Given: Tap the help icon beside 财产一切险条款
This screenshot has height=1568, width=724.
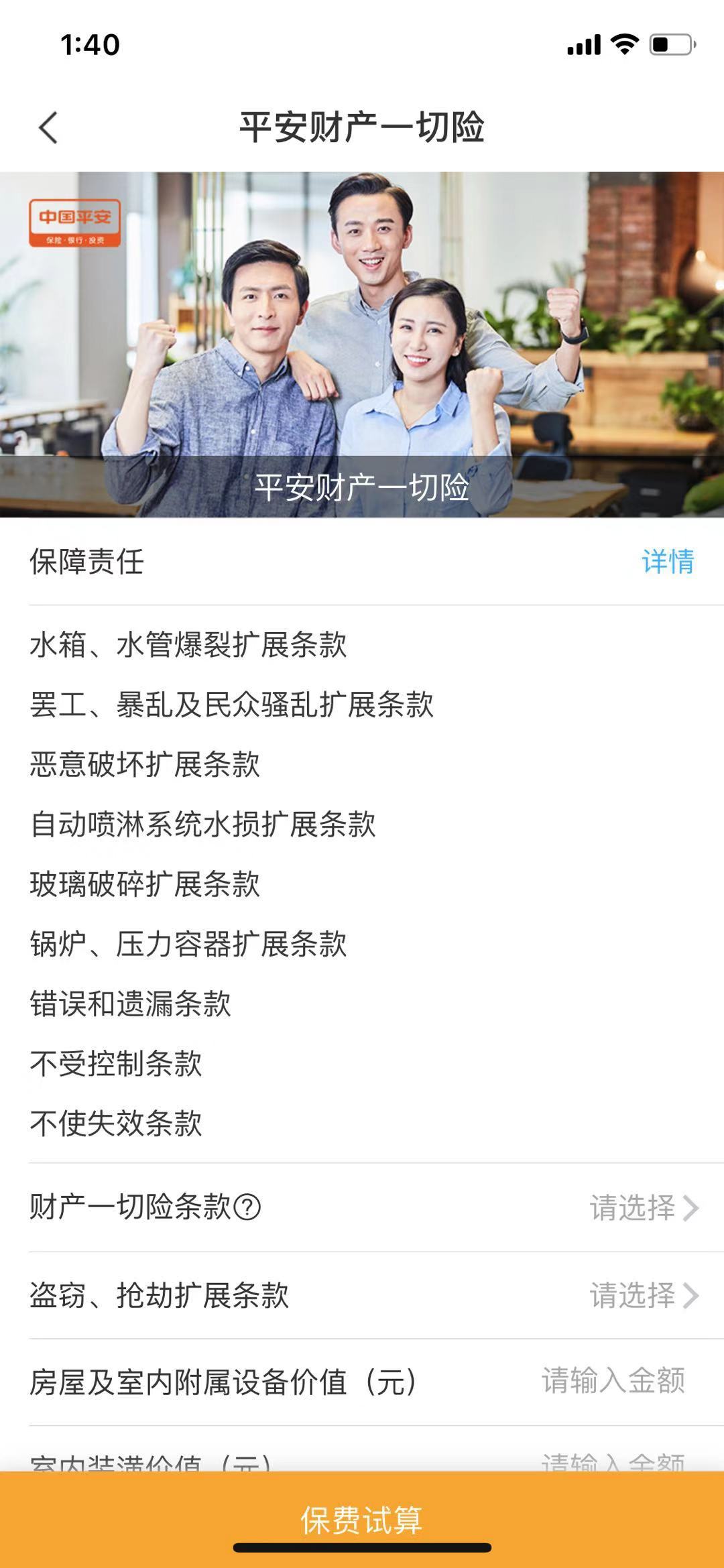Looking at the screenshot, I should click(x=248, y=1207).
